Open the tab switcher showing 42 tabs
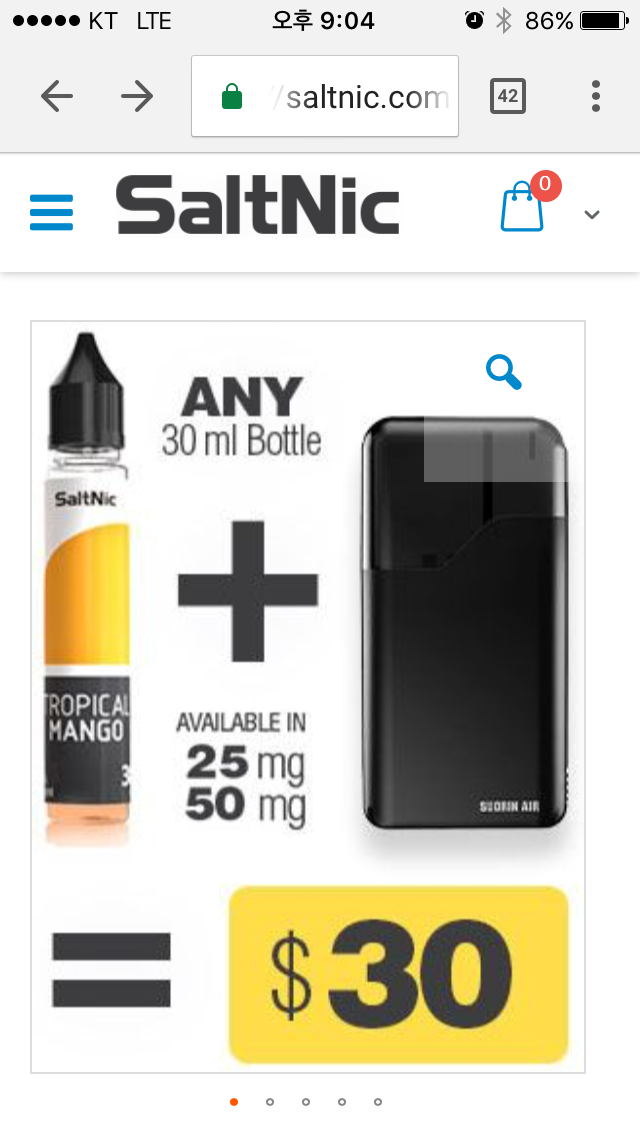The image size is (640, 1136). [508, 96]
